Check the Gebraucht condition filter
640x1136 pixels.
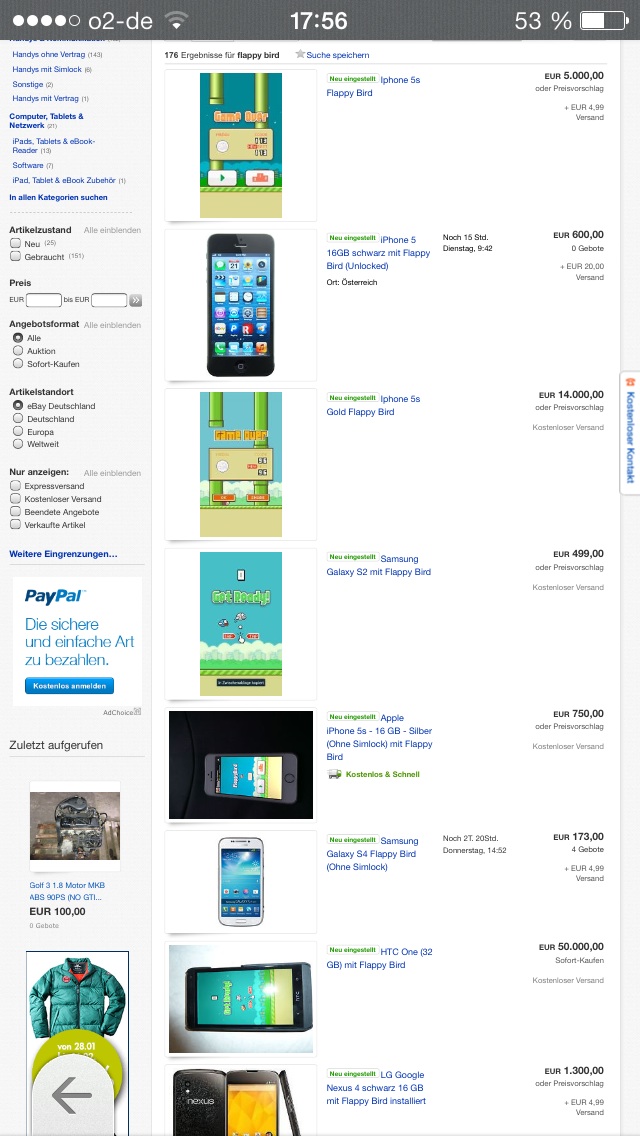pos(16,257)
